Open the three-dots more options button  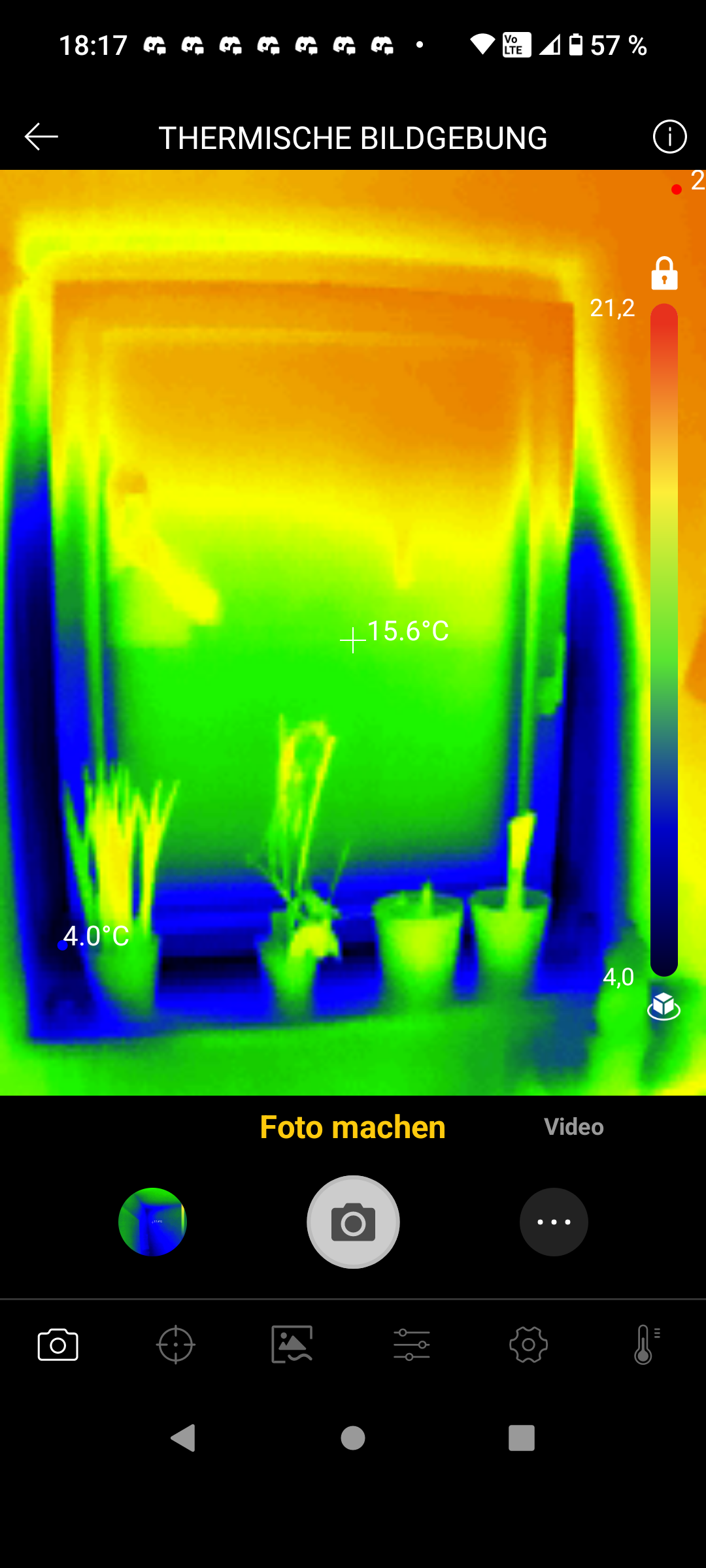click(x=554, y=1222)
